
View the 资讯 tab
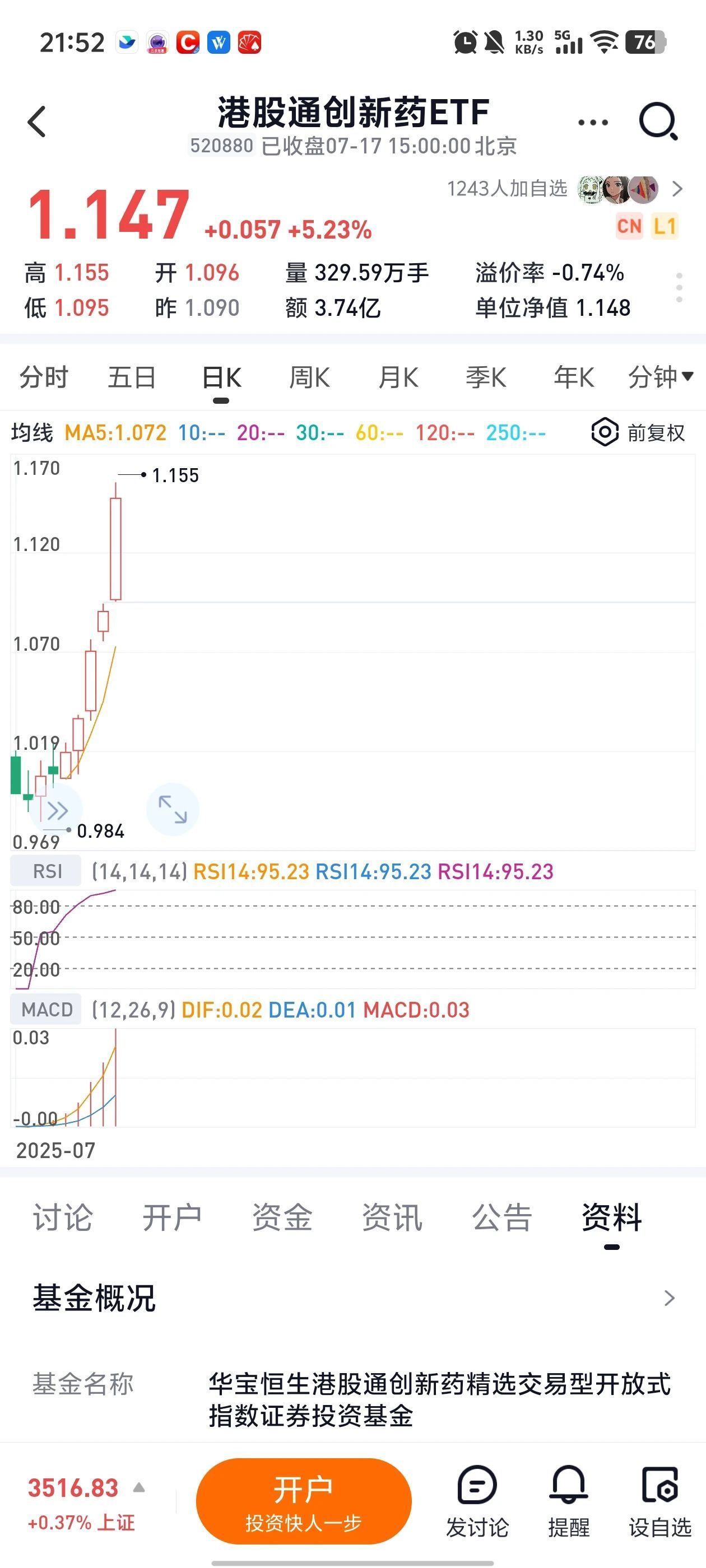(x=392, y=1218)
